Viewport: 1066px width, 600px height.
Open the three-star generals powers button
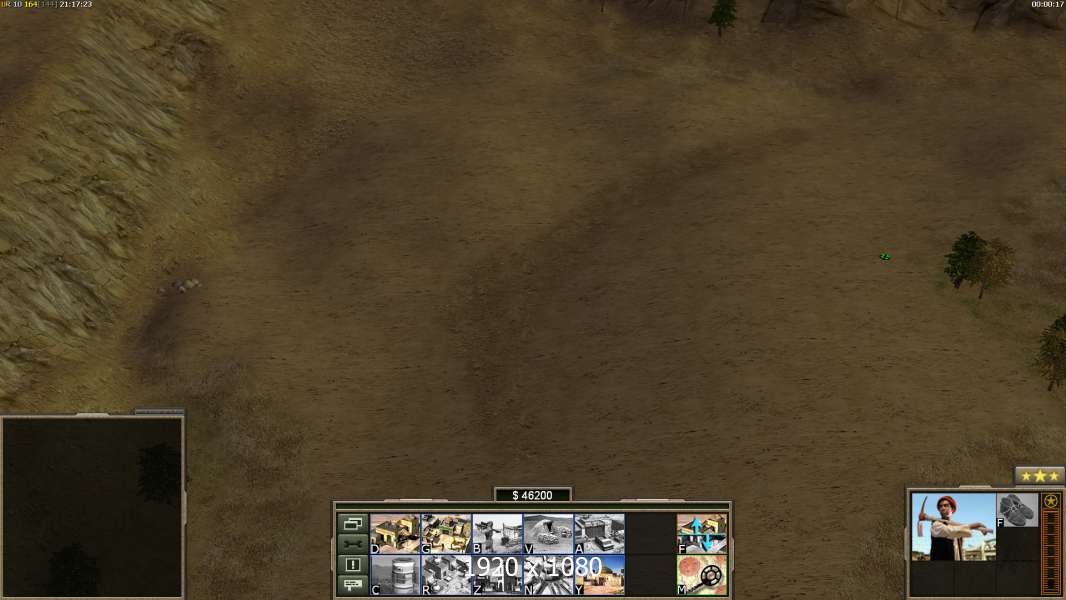[x=1039, y=476]
